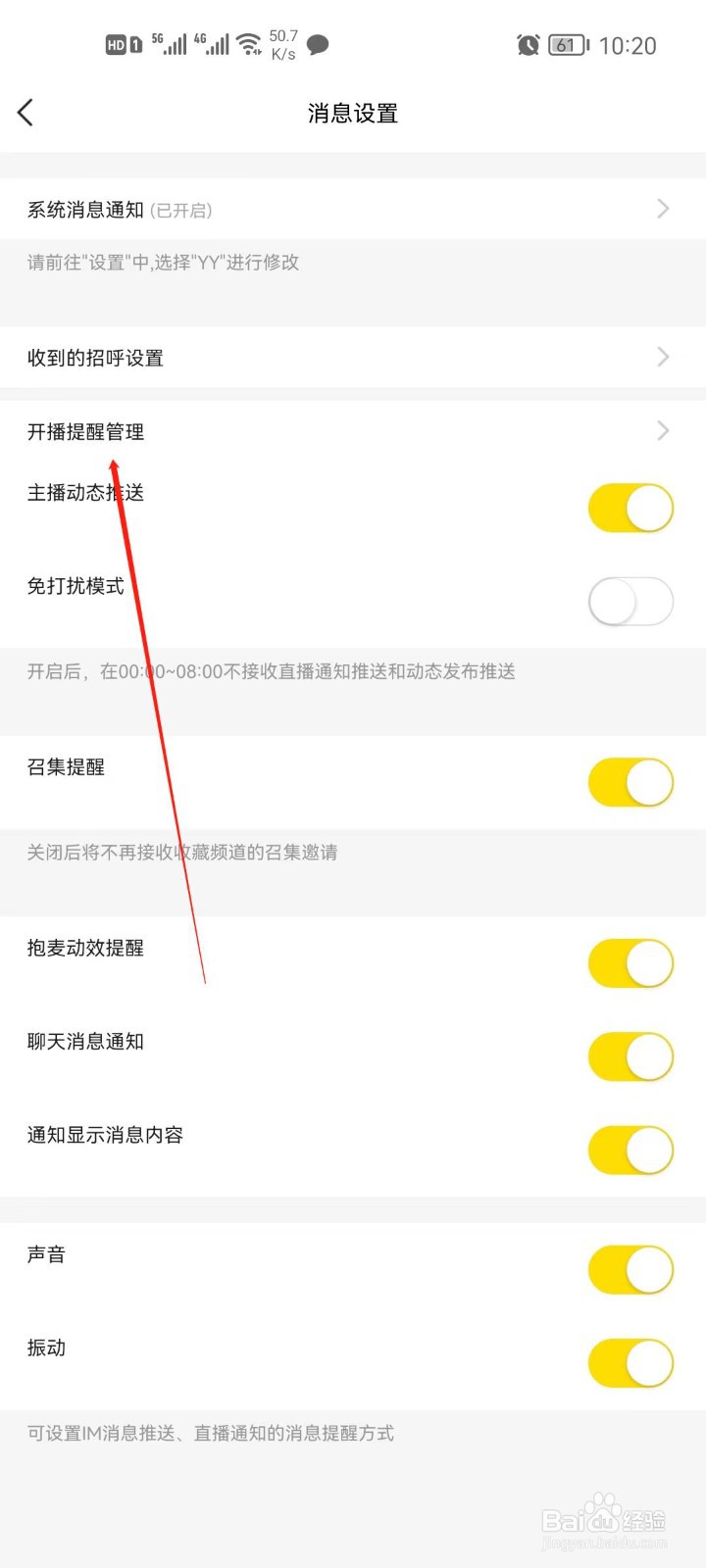The width and height of the screenshot is (706, 1568).
Task: Tap the alarm clock icon in status bar
Action: [529, 45]
